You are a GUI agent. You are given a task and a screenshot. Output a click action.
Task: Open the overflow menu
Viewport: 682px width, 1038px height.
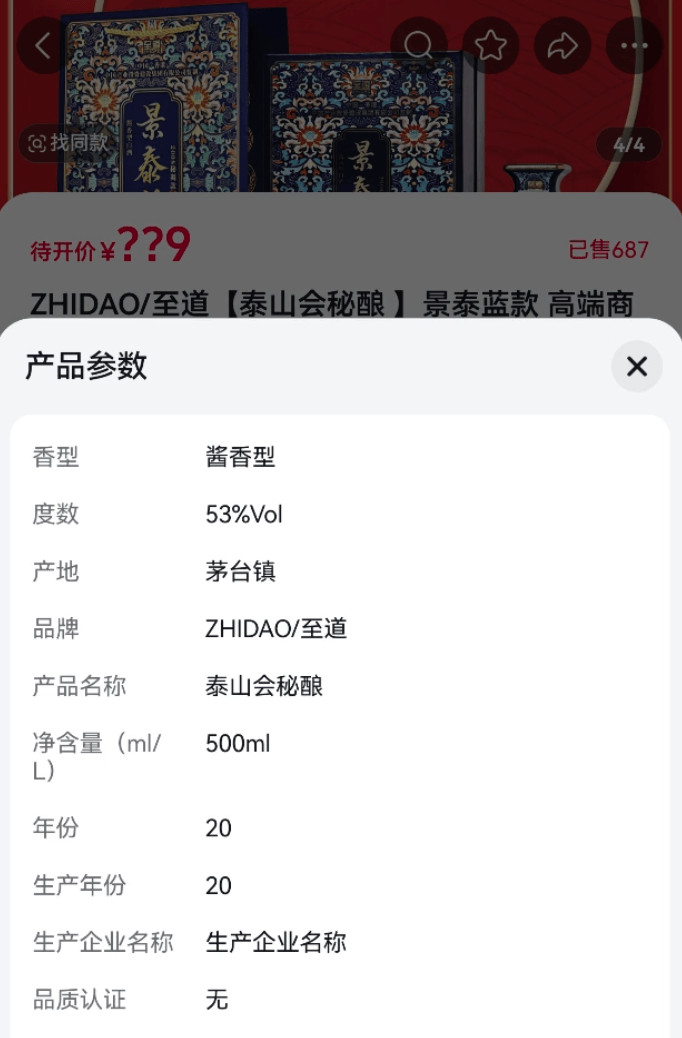(634, 45)
